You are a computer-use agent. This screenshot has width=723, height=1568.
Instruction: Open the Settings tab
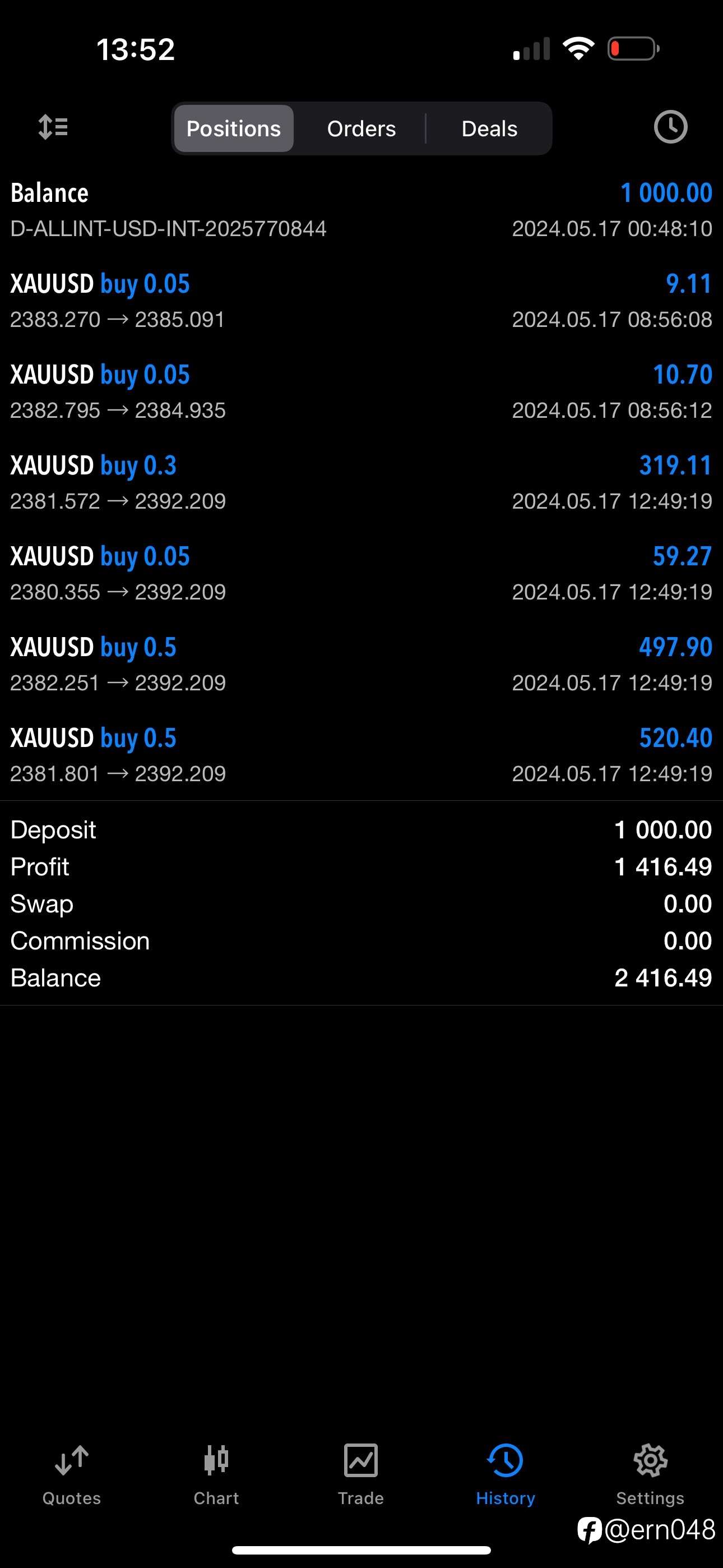pyautogui.click(x=650, y=1474)
